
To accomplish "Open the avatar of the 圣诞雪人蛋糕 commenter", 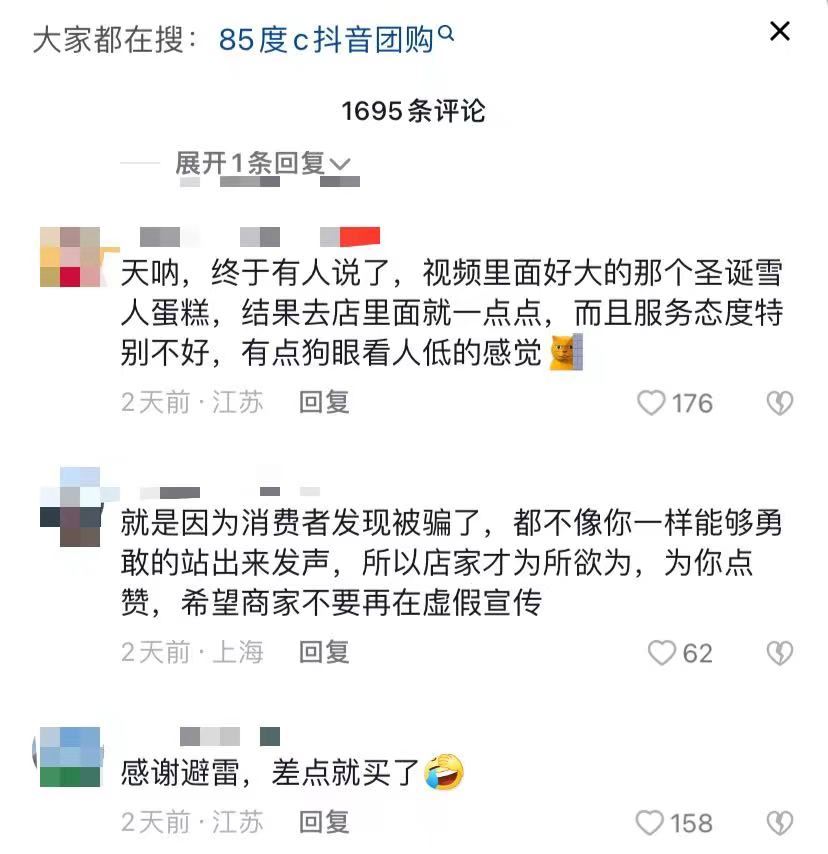I will pos(70,257).
